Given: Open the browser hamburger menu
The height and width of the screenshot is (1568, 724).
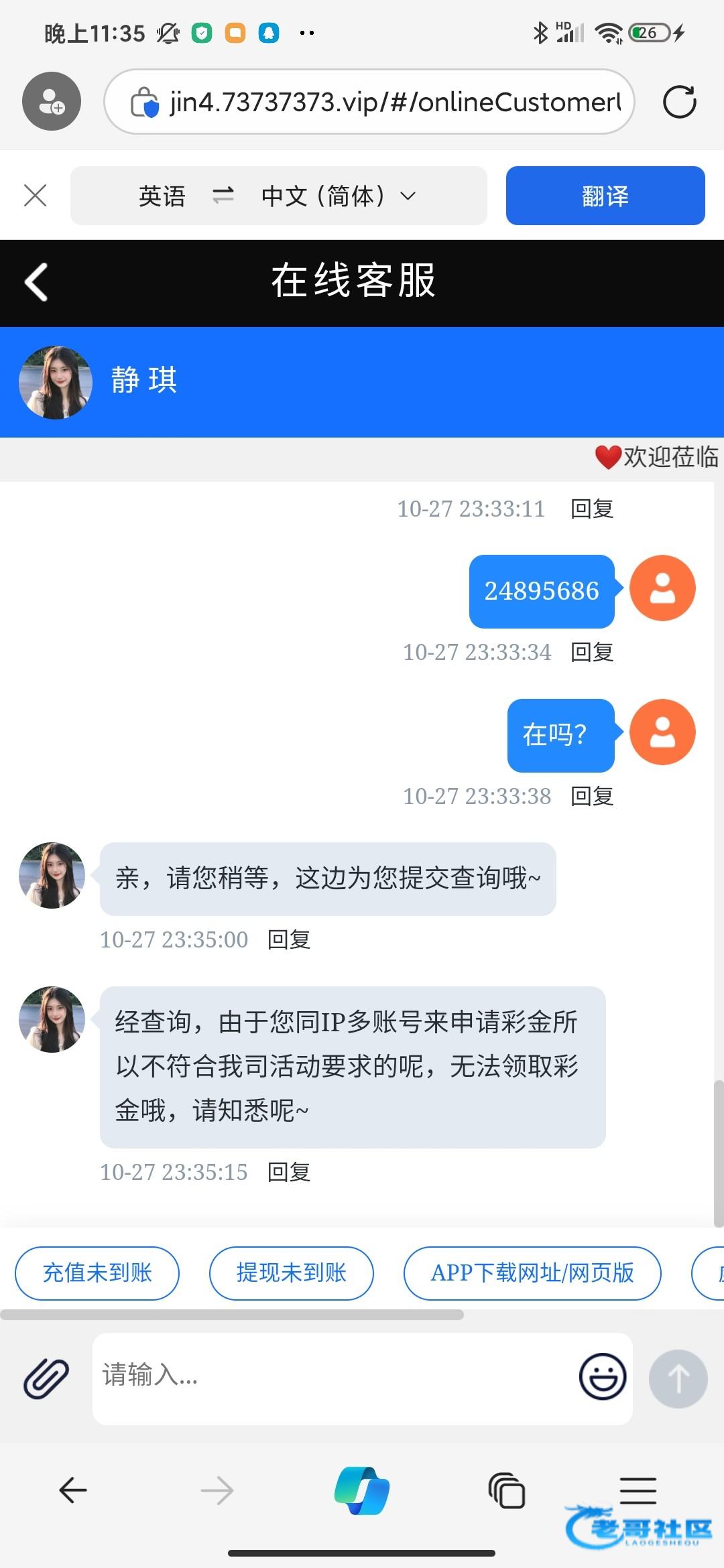Looking at the screenshot, I should pos(638,1491).
